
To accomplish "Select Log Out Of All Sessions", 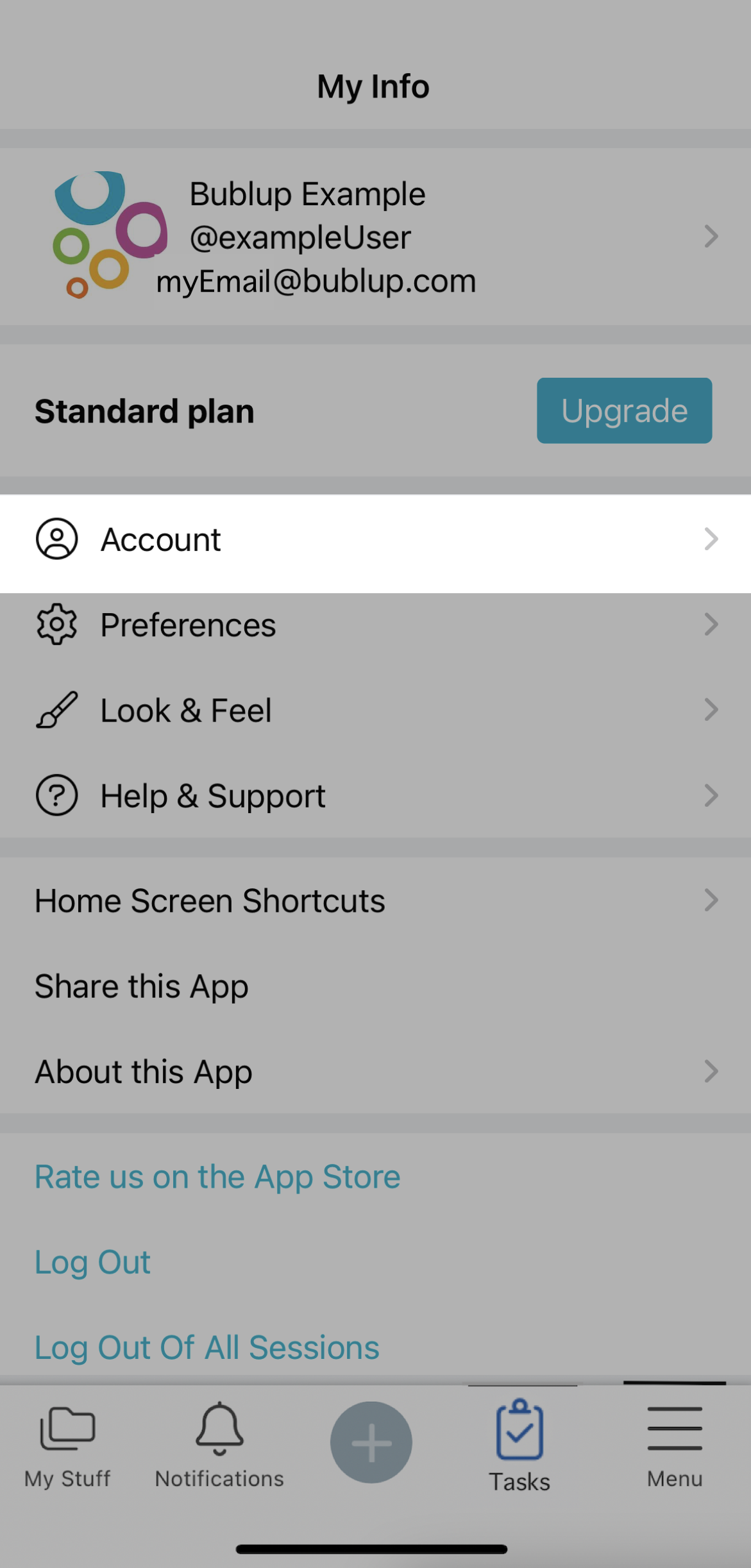I will tap(207, 1347).
